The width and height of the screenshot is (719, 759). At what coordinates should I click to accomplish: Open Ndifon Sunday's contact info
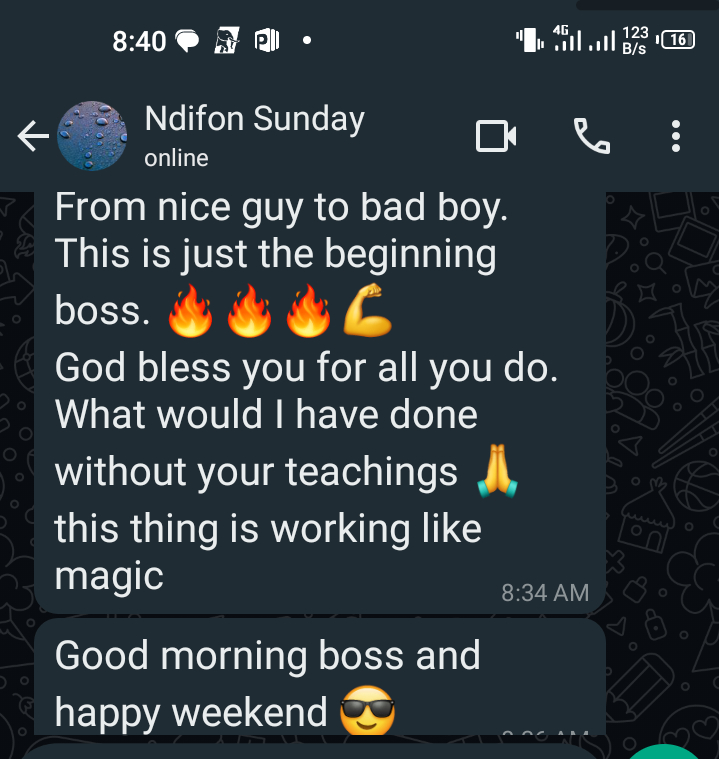[254, 134]
